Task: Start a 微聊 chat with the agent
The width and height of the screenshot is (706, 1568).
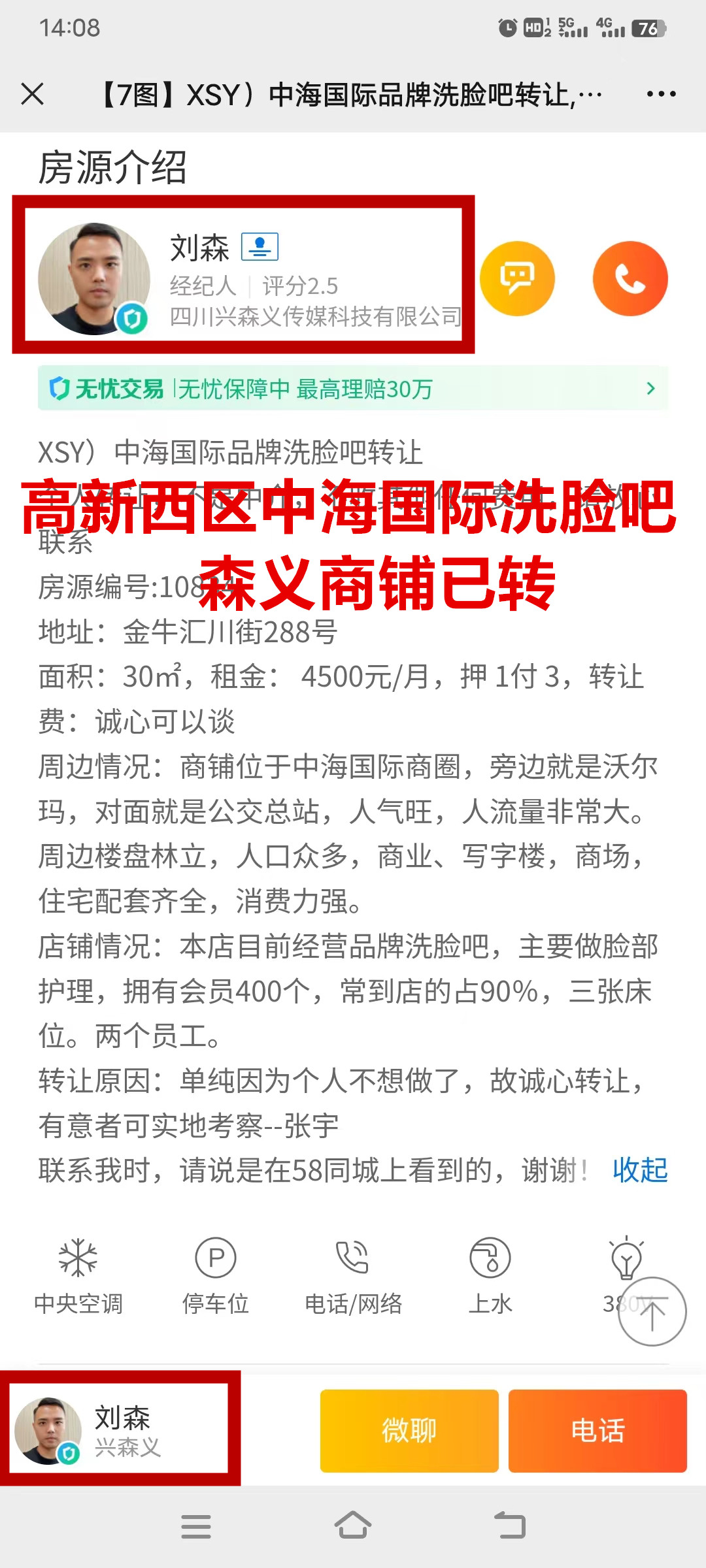Action: pos(409,1430)
